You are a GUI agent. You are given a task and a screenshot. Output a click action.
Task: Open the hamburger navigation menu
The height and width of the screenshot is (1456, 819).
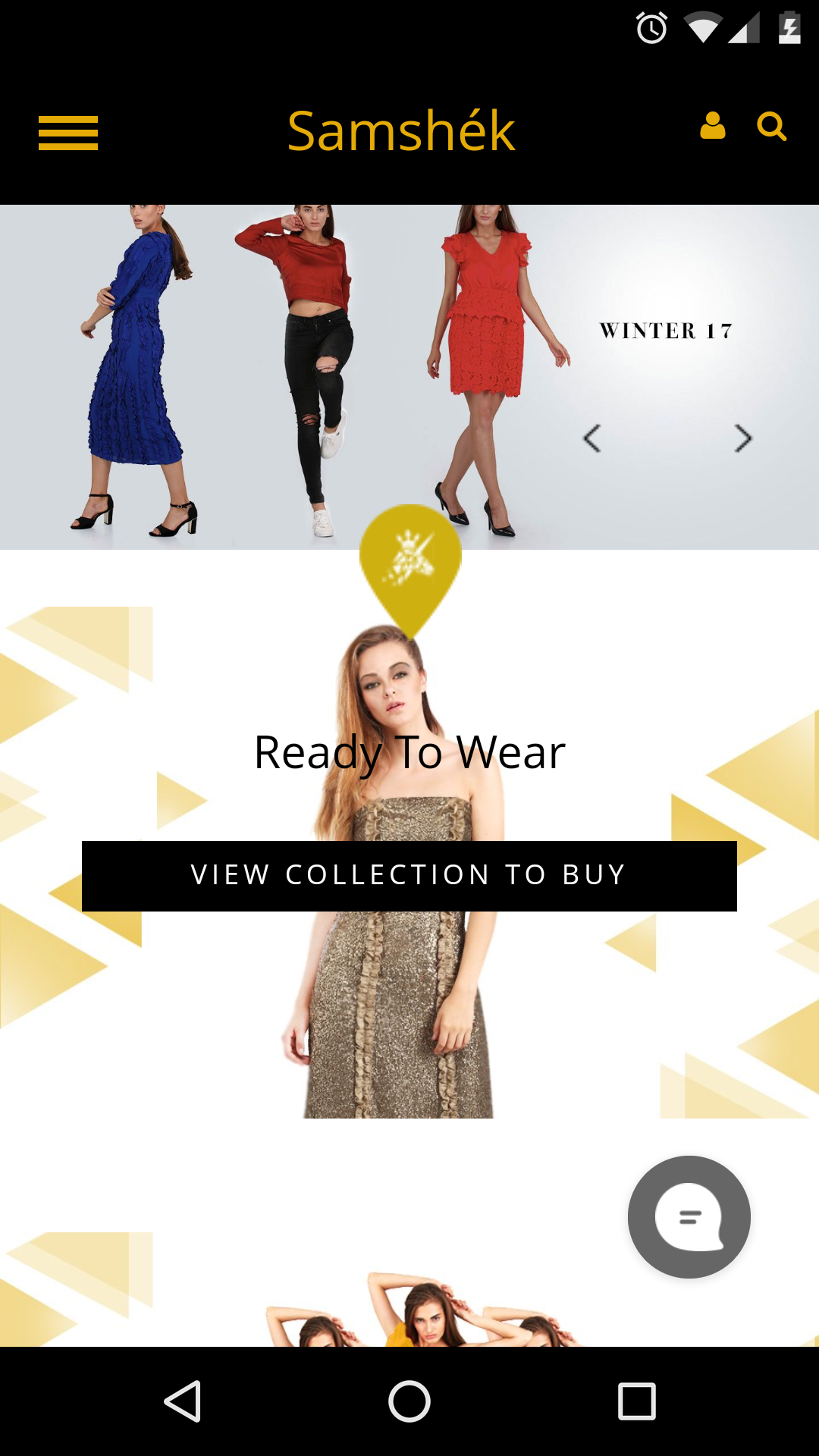(x=68, y=133)
